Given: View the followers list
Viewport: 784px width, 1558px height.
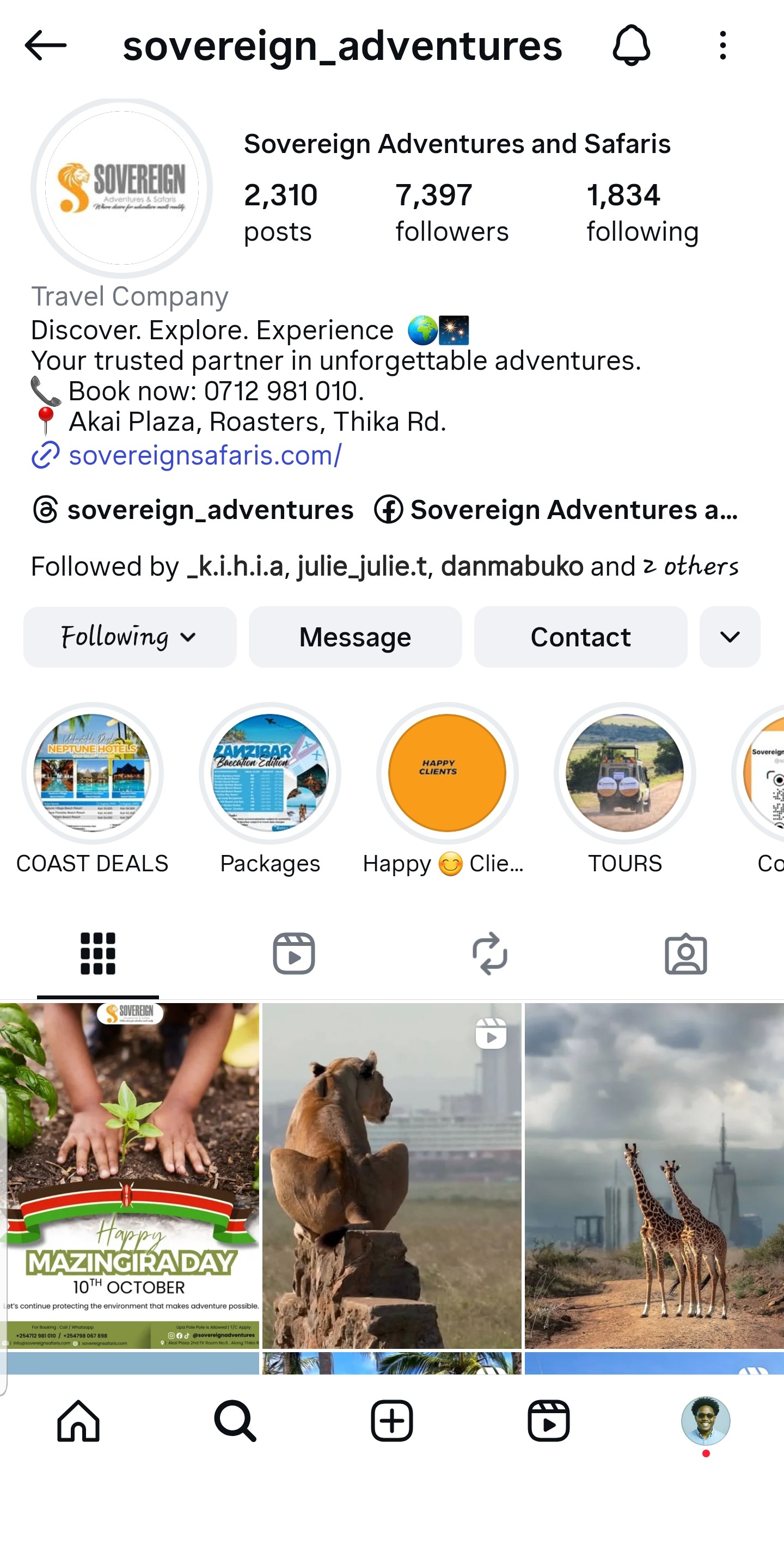Looking at the screenshot, I should point(451,212).
